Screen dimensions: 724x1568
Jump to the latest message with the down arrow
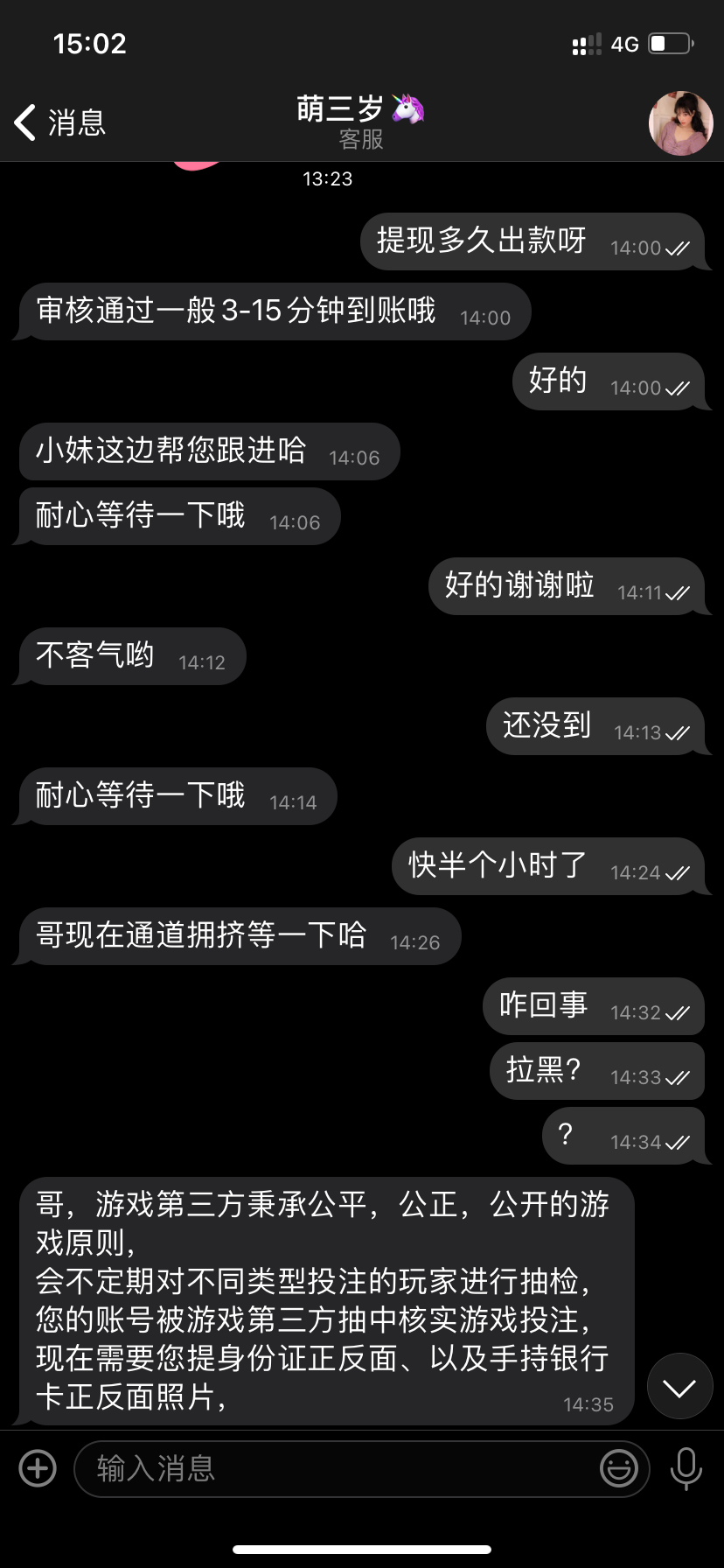click(679, 1387)
